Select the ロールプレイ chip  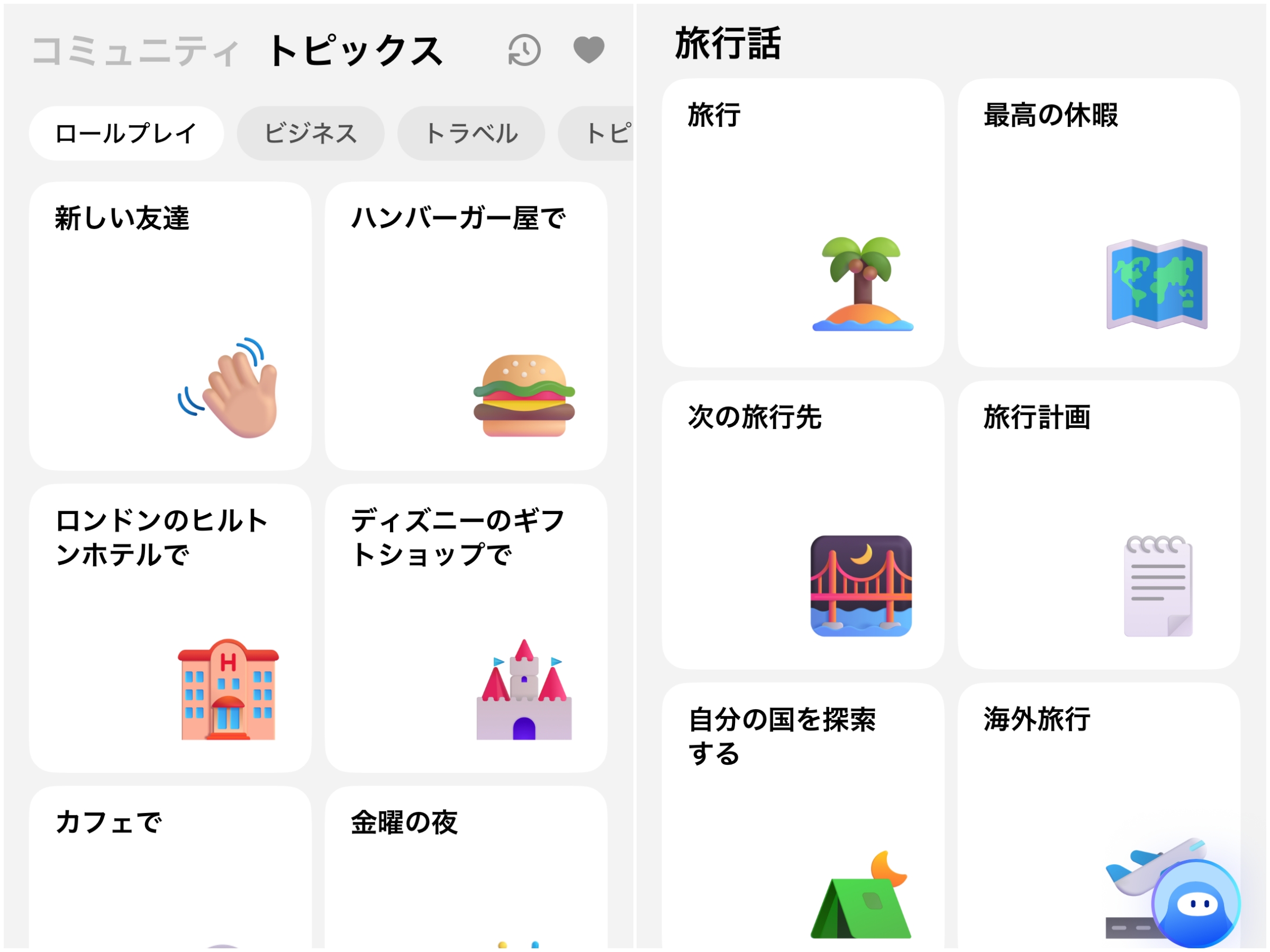126,134
